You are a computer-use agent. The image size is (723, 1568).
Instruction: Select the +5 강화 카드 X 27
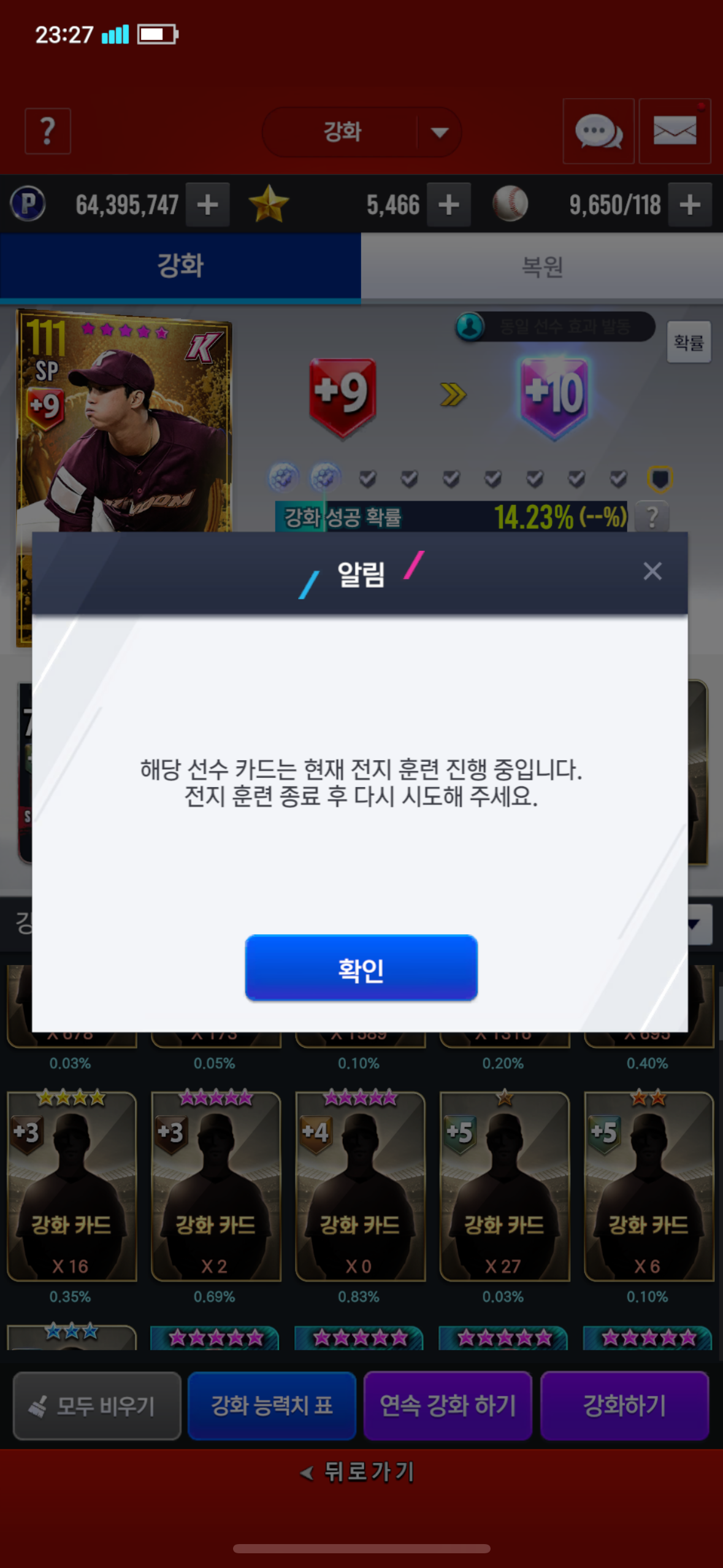coord(504,1187)
